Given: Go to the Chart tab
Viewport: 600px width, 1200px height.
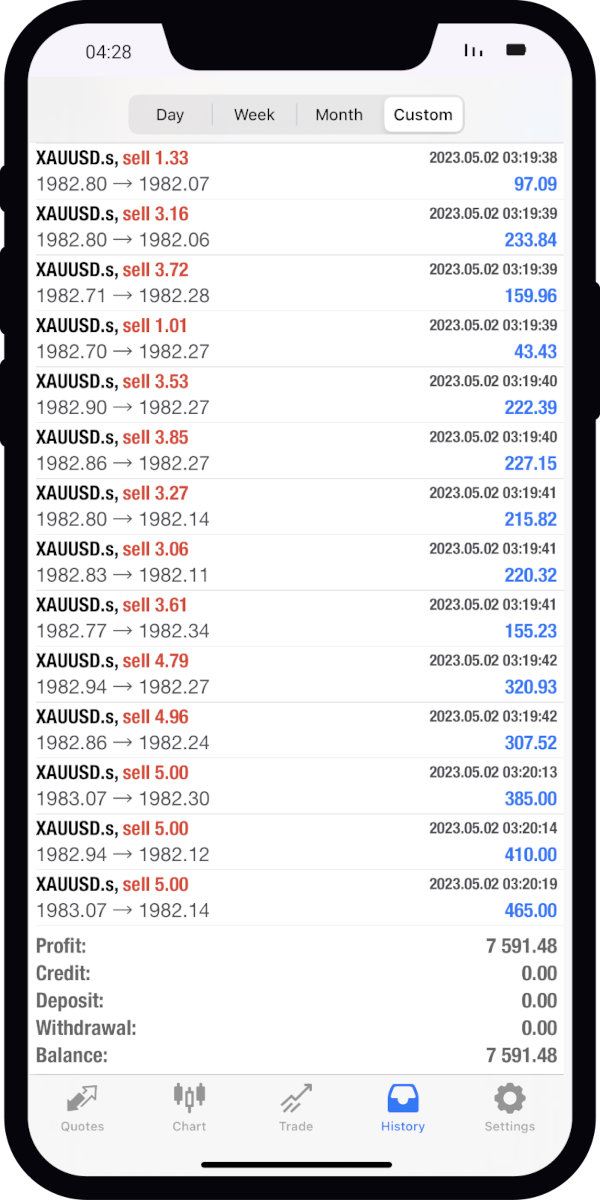Looking at the screenshot, I should (x=189, y=1108).
